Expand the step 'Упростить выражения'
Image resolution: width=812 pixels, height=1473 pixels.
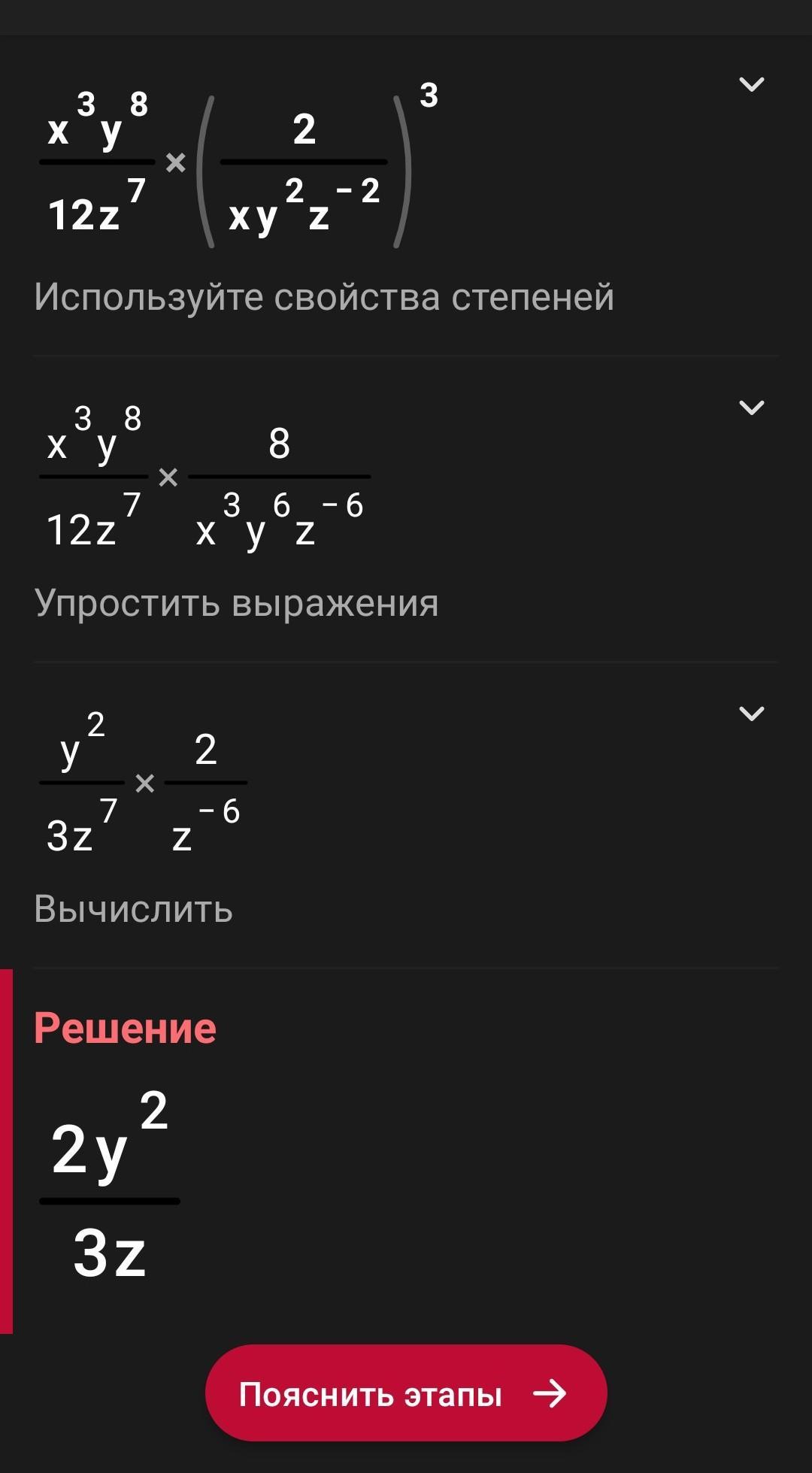click(751, 408)
